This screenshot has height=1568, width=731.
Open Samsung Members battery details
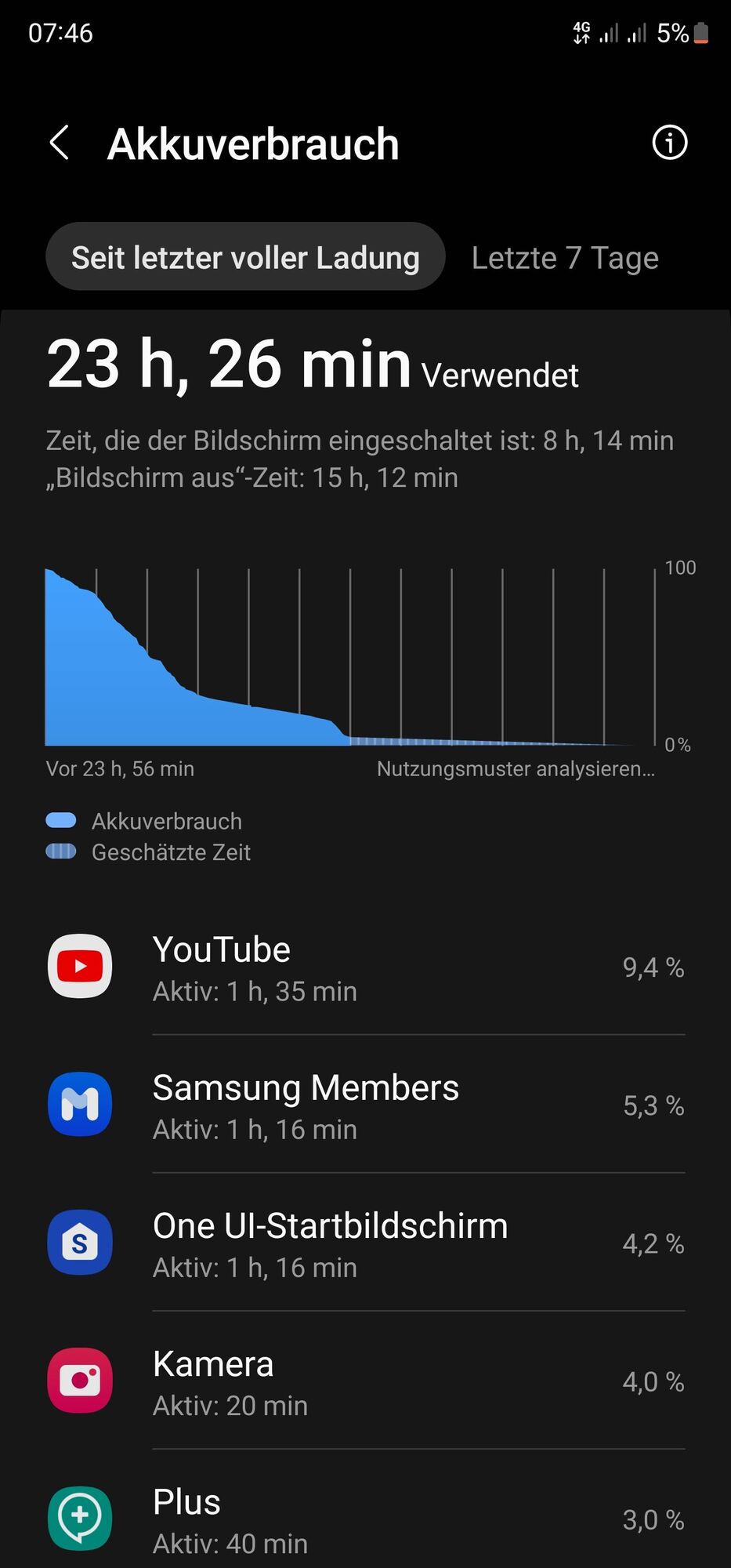[365, 1105]
